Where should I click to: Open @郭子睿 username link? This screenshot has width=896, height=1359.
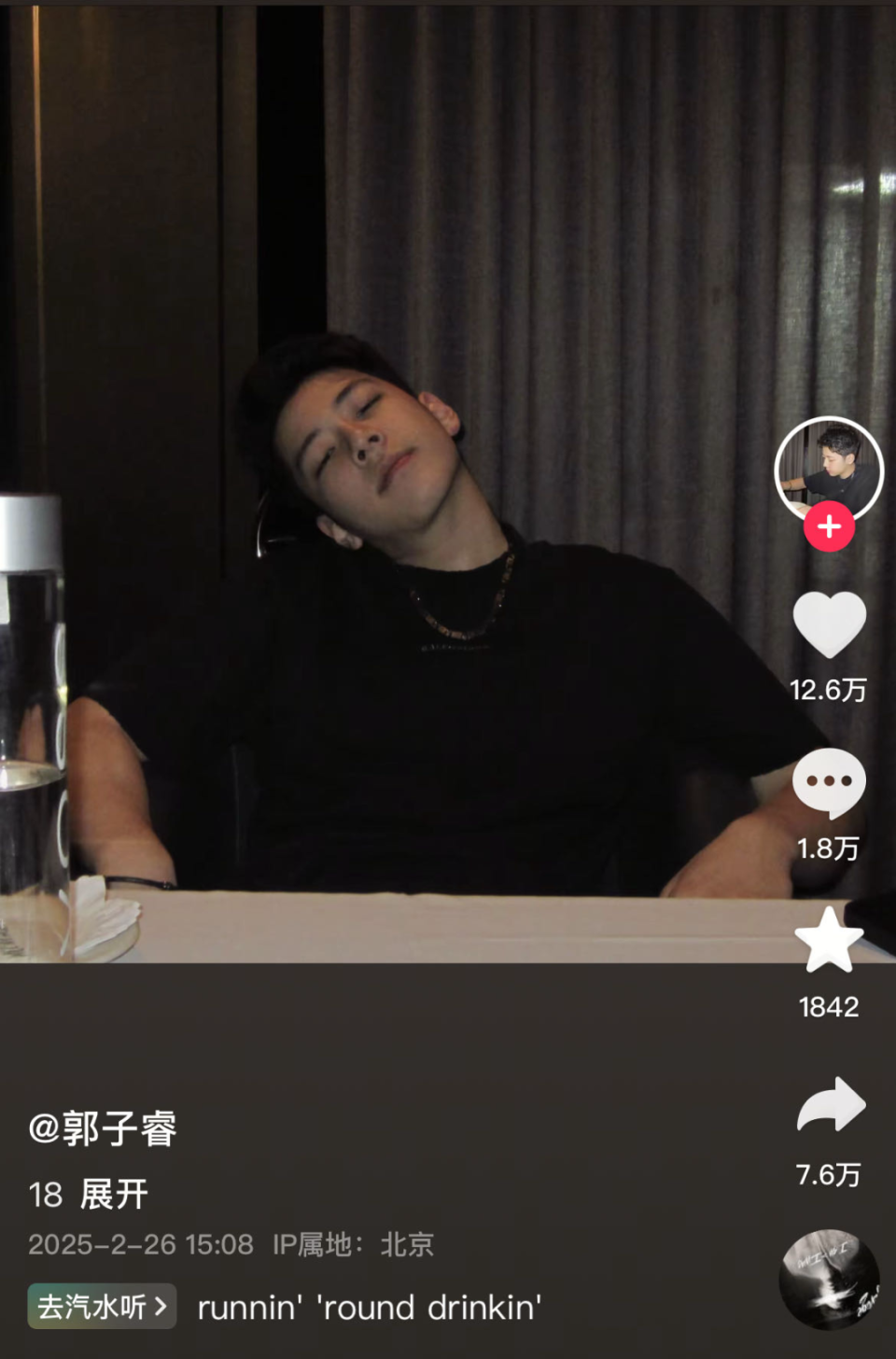(x=103, y=1128)
